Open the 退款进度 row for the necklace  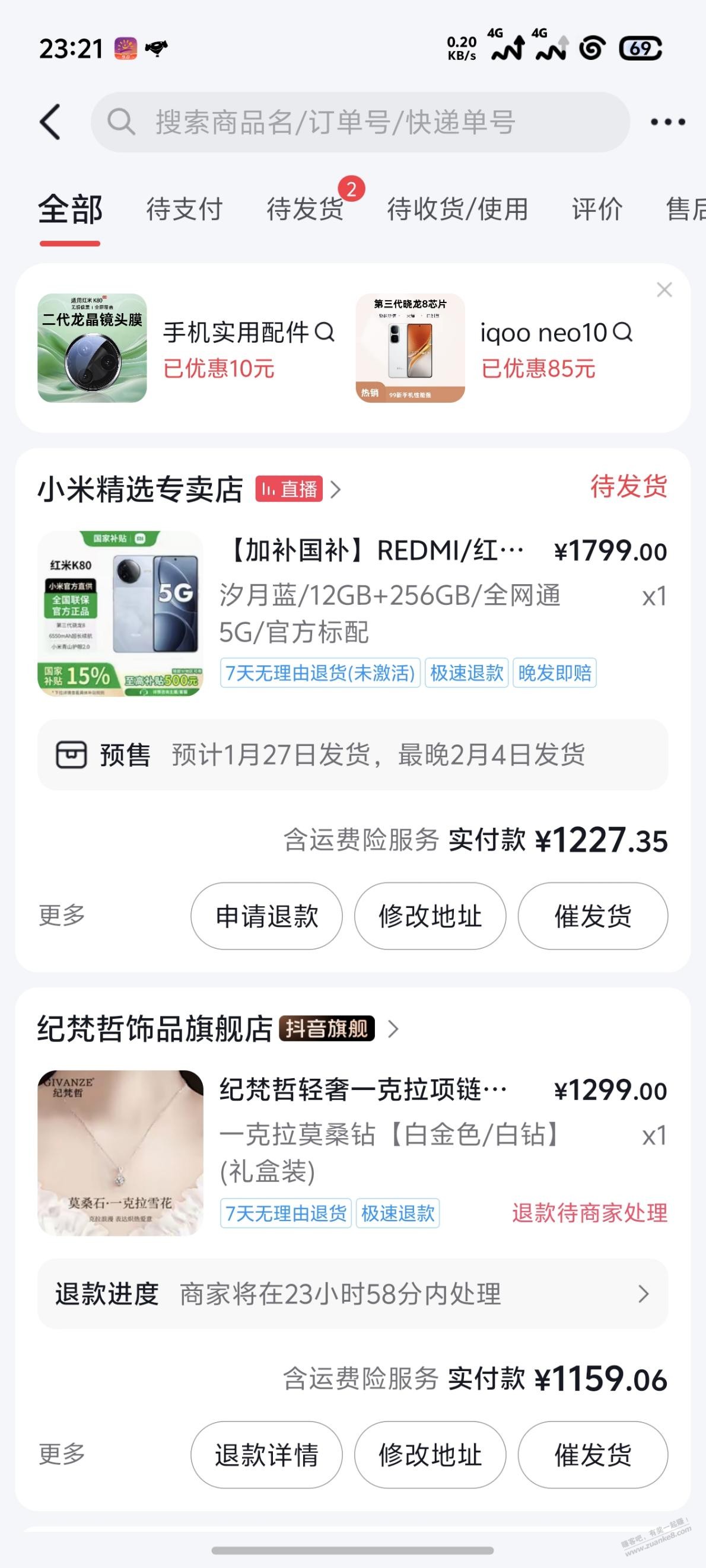click(x=352, y=1293)
